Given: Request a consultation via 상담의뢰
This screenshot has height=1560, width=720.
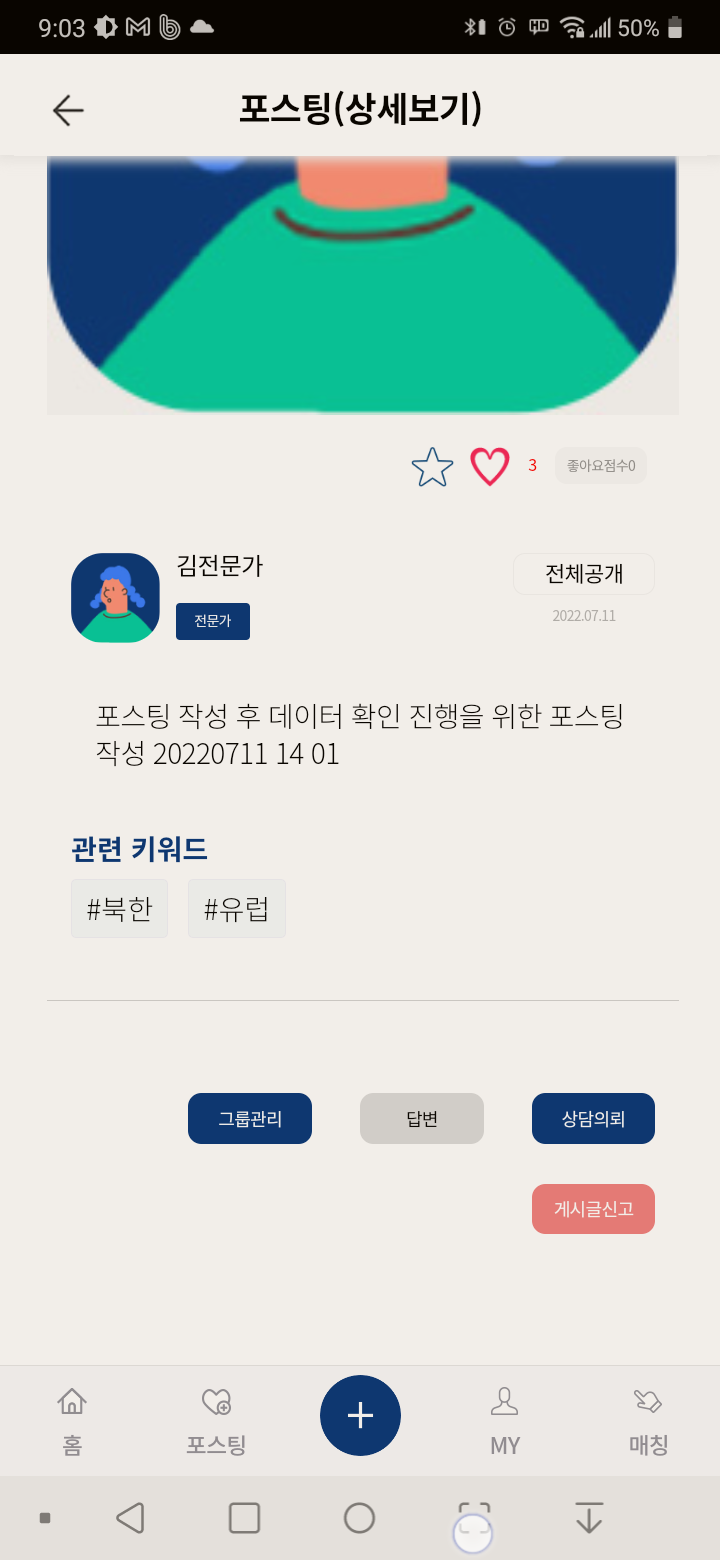Looking at the screenshot, I should coord(593,1119).
